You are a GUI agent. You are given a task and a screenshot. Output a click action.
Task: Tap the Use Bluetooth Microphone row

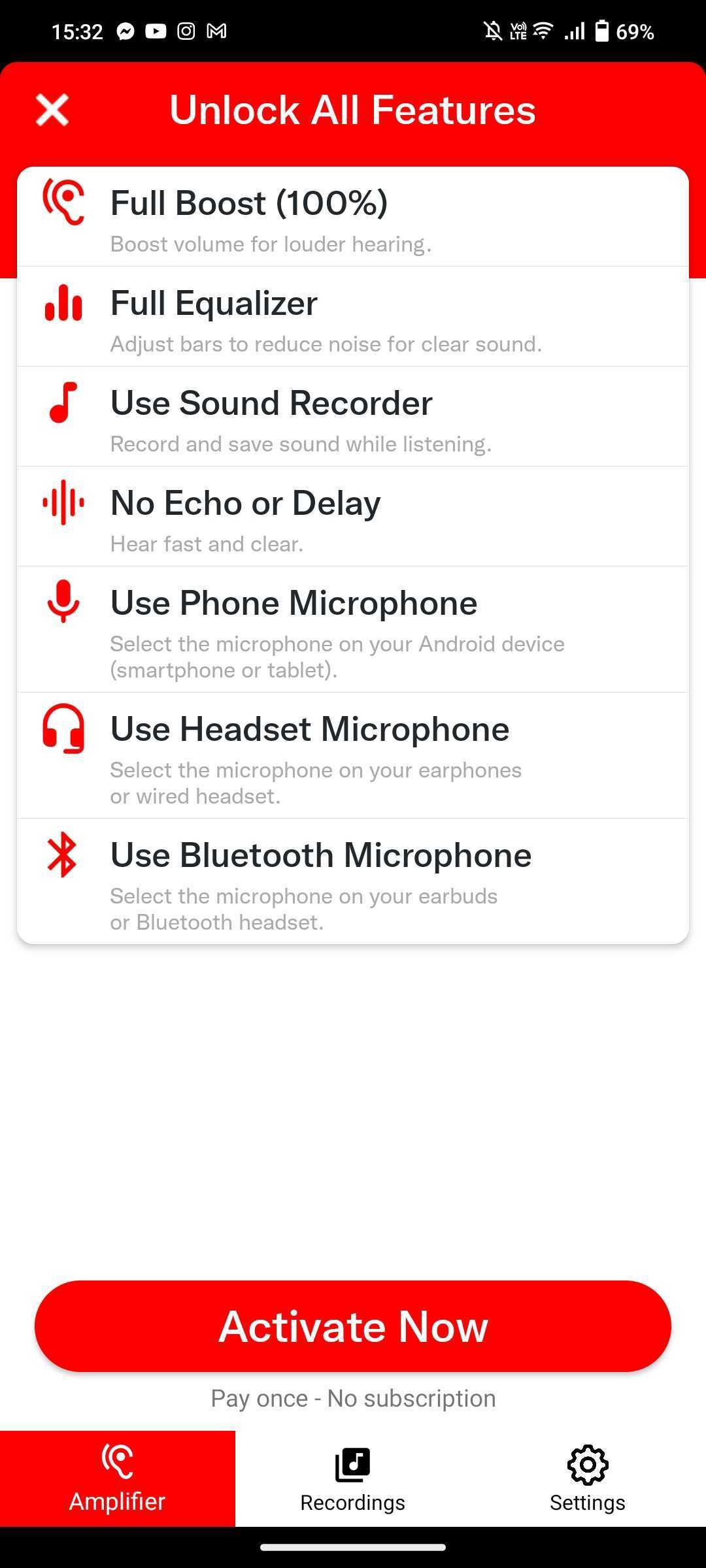point(353,881)
